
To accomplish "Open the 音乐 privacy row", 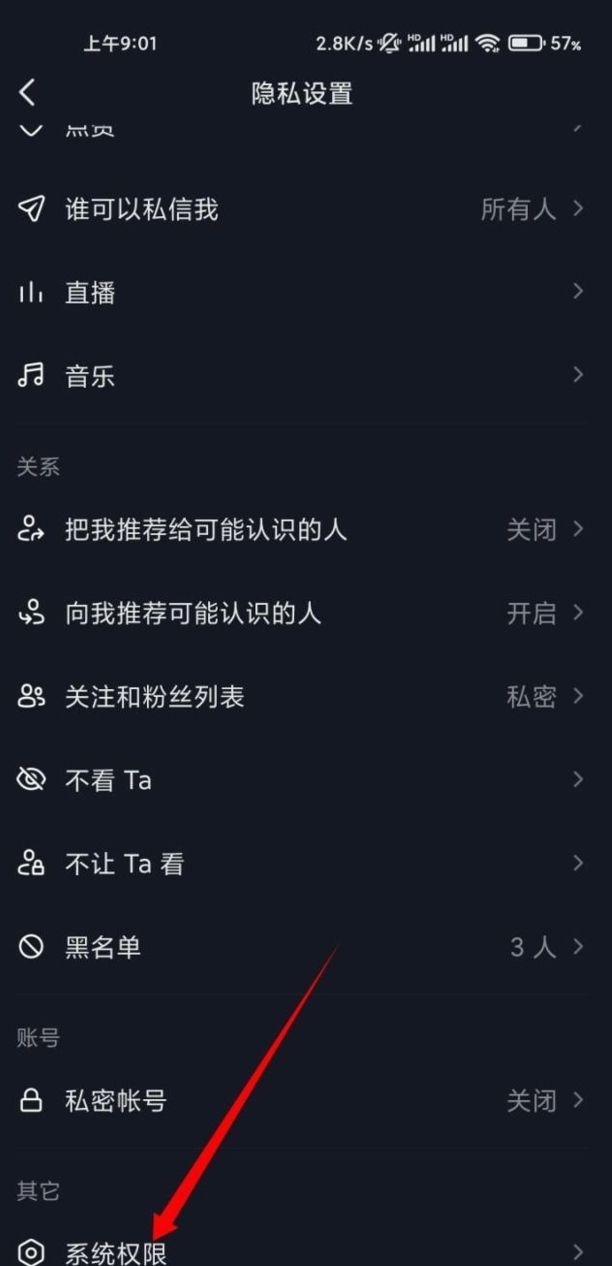I will pyautogui.click(x=306, y=376).
